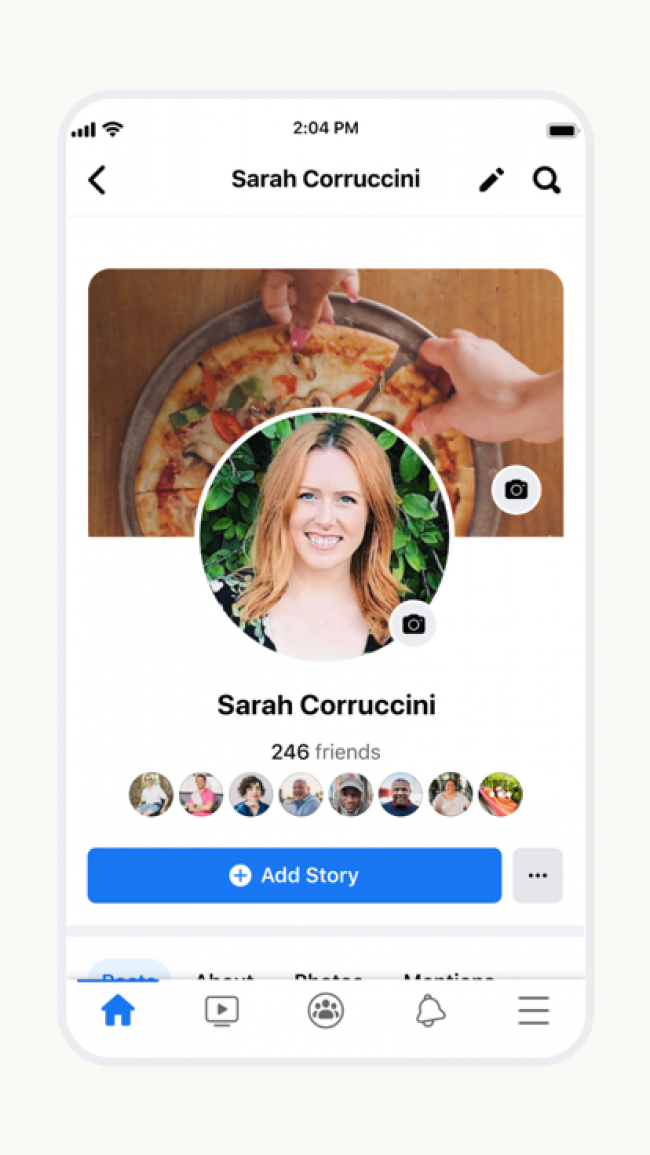Image resolution: width=650 pixels, height=1155 pixels.
Task: Tap the blue Add Story button
Action: pyautogui.click(x=295, y=875)
